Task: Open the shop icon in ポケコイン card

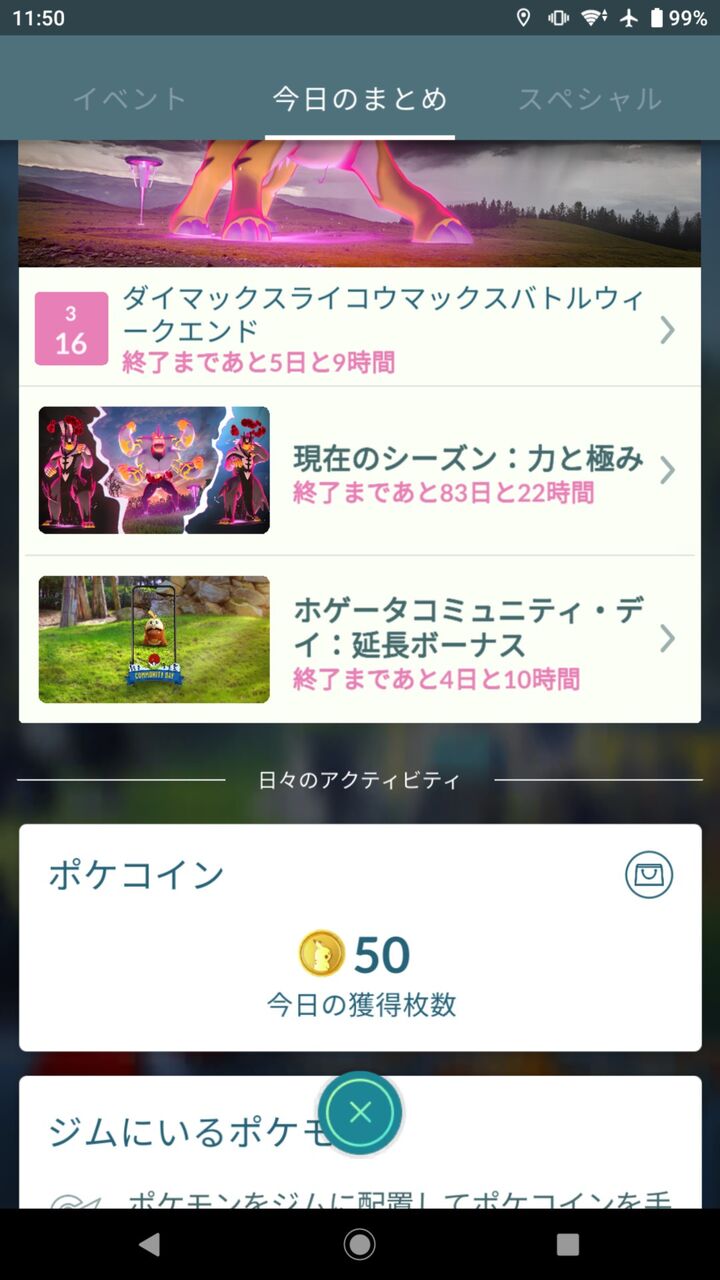Action: (x=649, y=875)
